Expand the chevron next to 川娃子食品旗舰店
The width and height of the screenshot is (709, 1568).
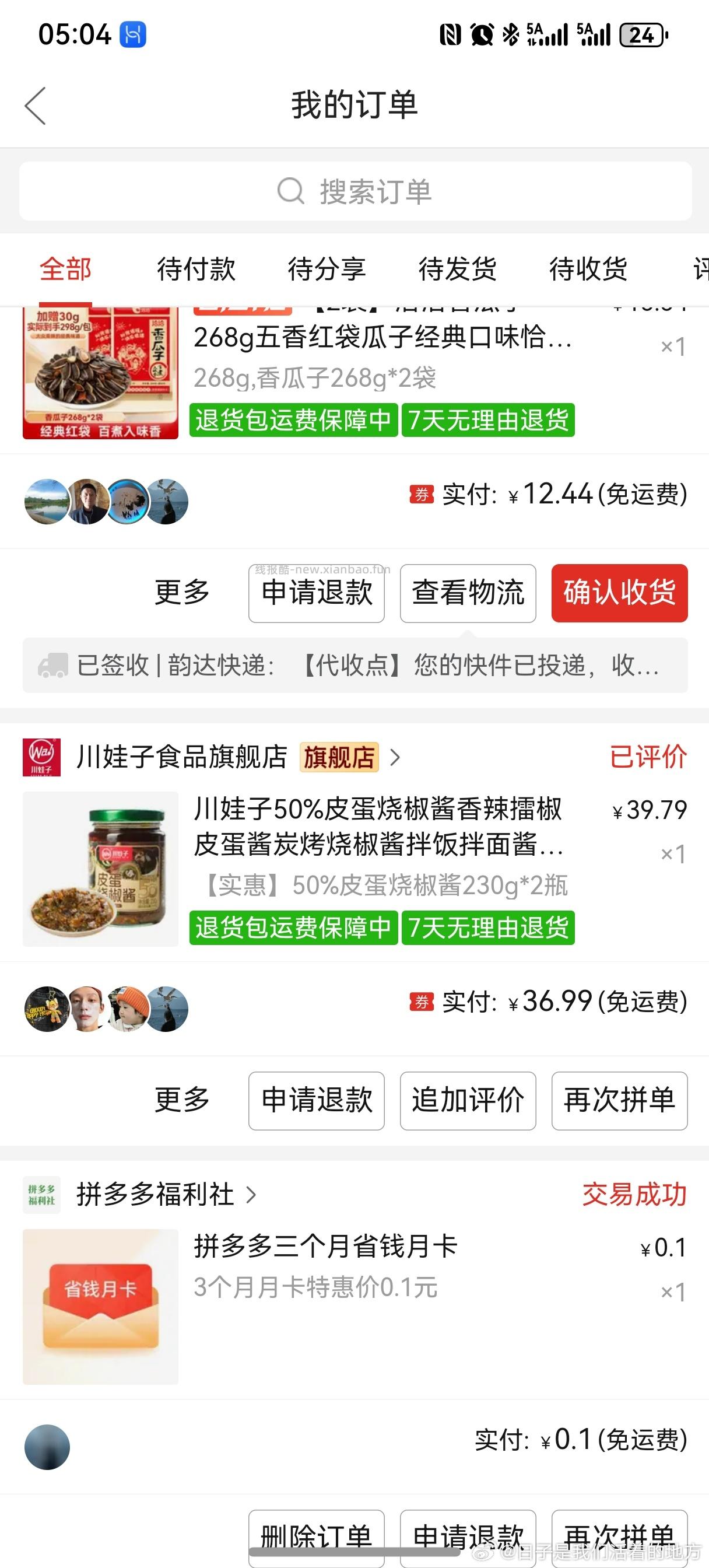(x=395, y=757)
